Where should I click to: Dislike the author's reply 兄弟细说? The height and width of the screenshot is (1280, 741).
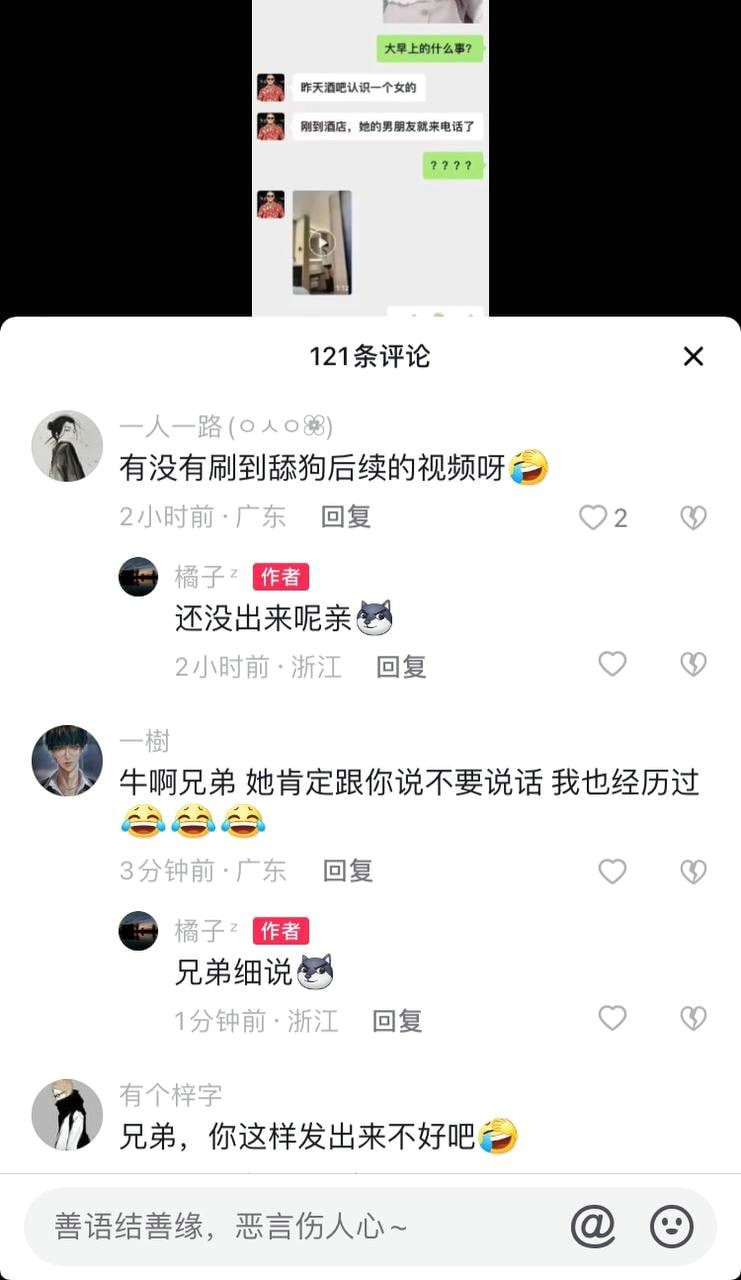[x=693, y=1018]
